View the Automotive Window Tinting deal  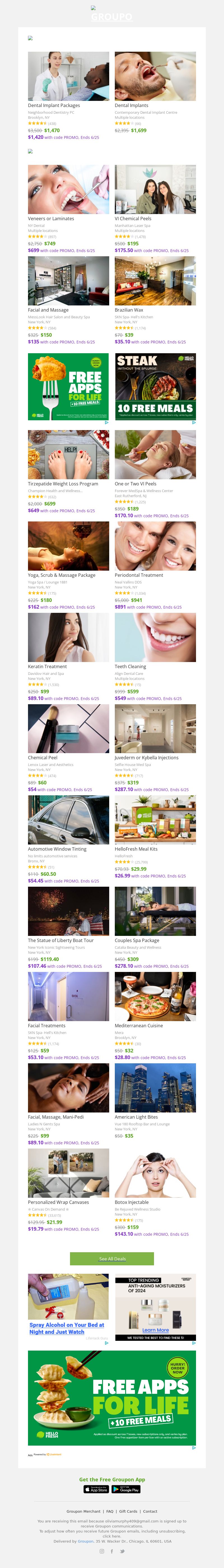click(57, 849)
